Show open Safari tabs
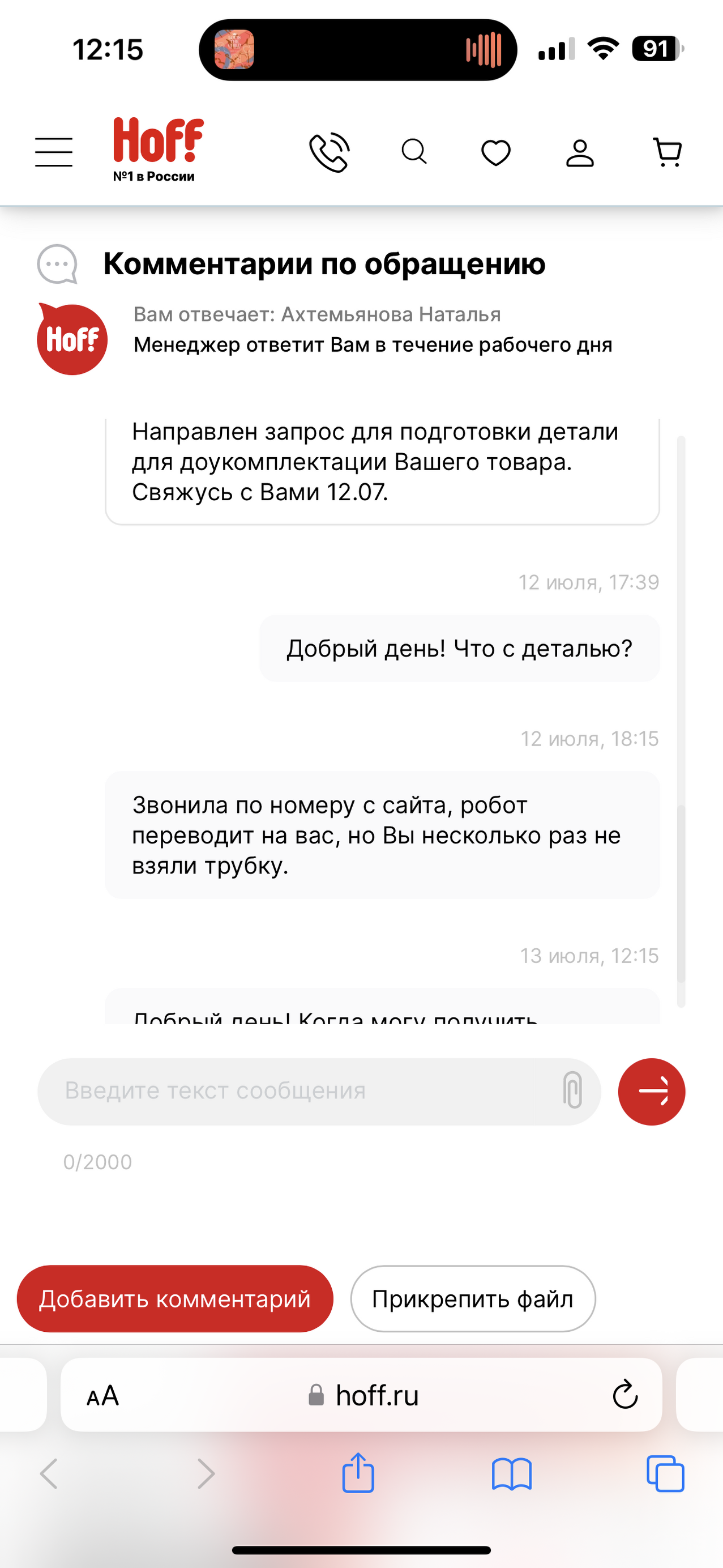This screenshot has height=1568, width=723. 665,1473
